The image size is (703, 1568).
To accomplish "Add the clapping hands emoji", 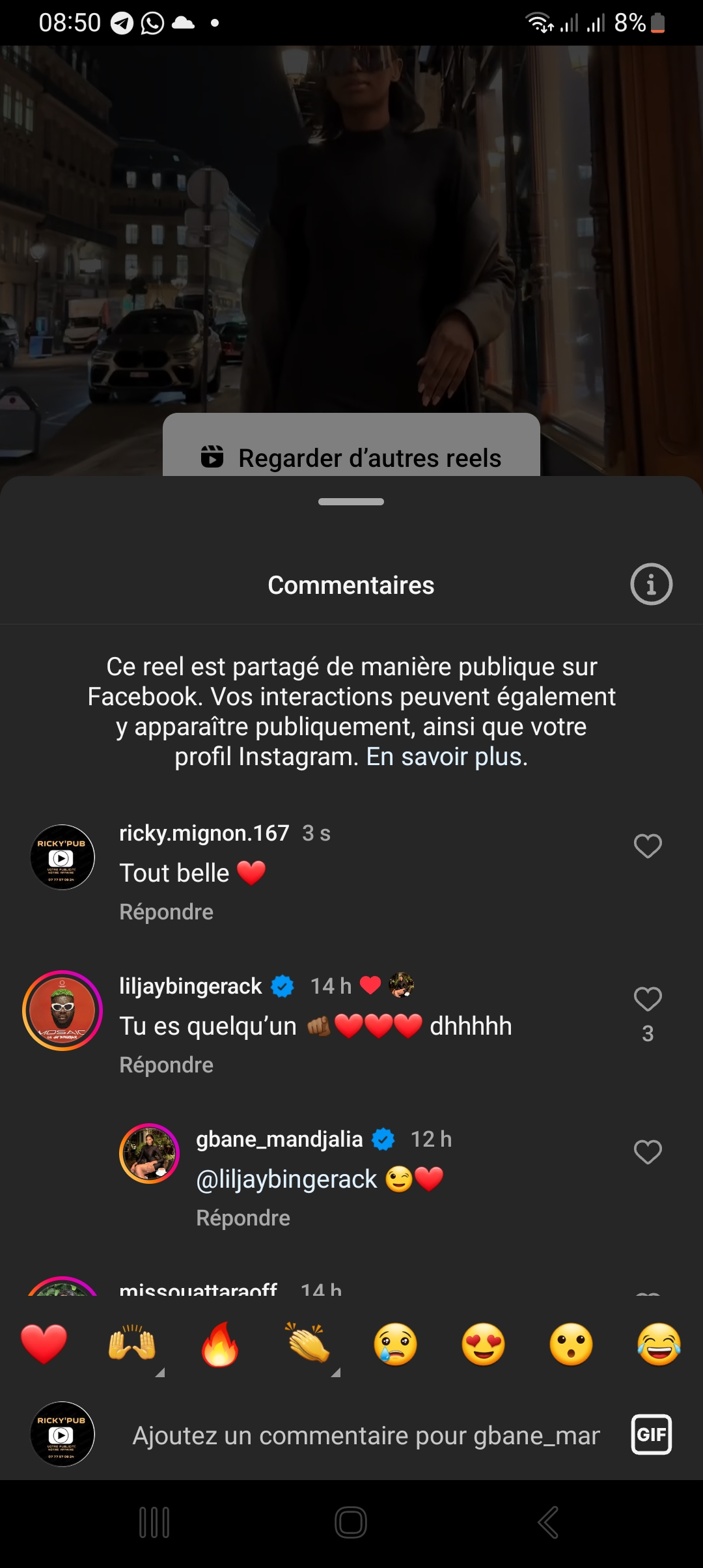I will pyautogui.click(x=308, y=1344).
